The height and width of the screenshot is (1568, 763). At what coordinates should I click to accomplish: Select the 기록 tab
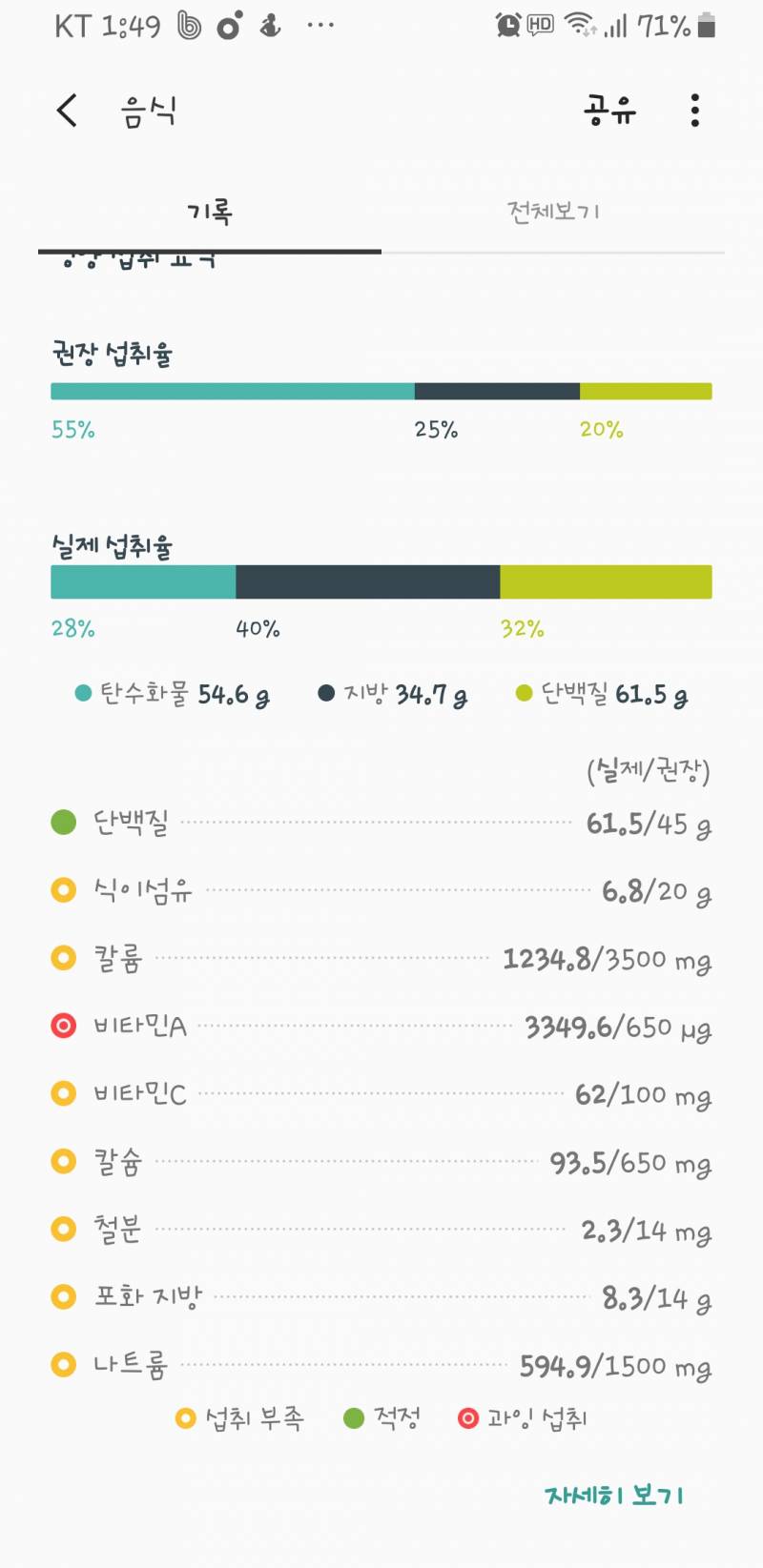208,212
